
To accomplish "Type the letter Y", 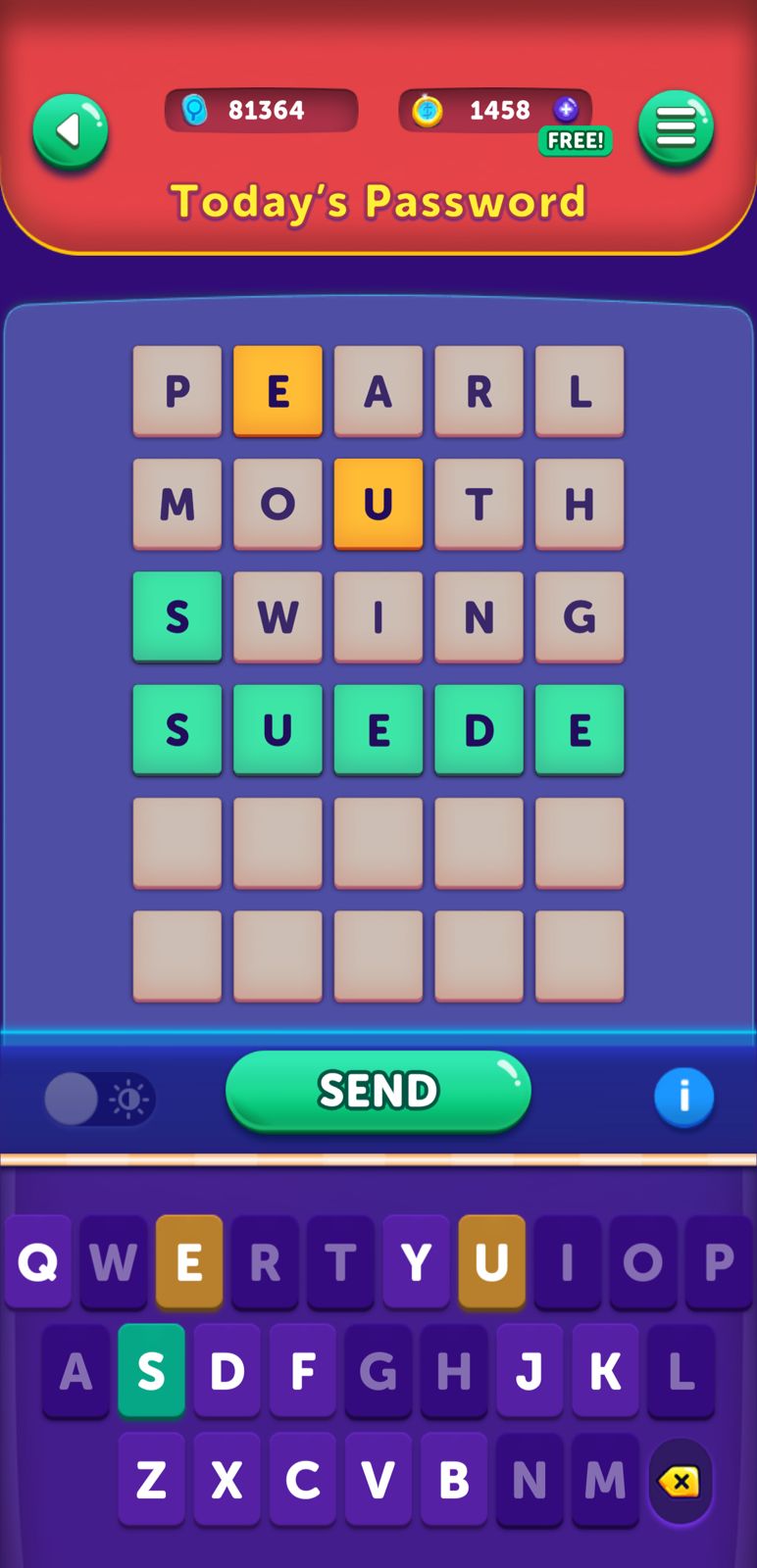I will tap(416, 1261).
